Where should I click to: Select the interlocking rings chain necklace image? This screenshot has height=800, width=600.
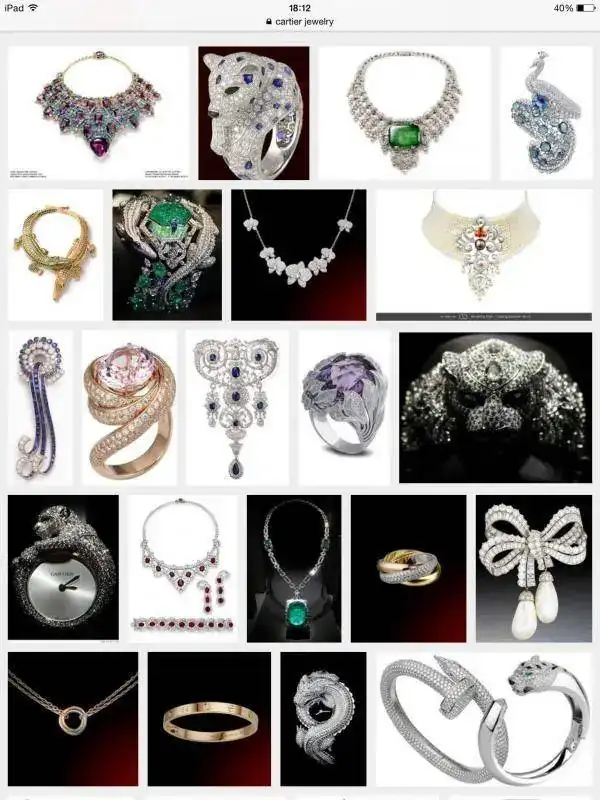click(x=73, y=718)
